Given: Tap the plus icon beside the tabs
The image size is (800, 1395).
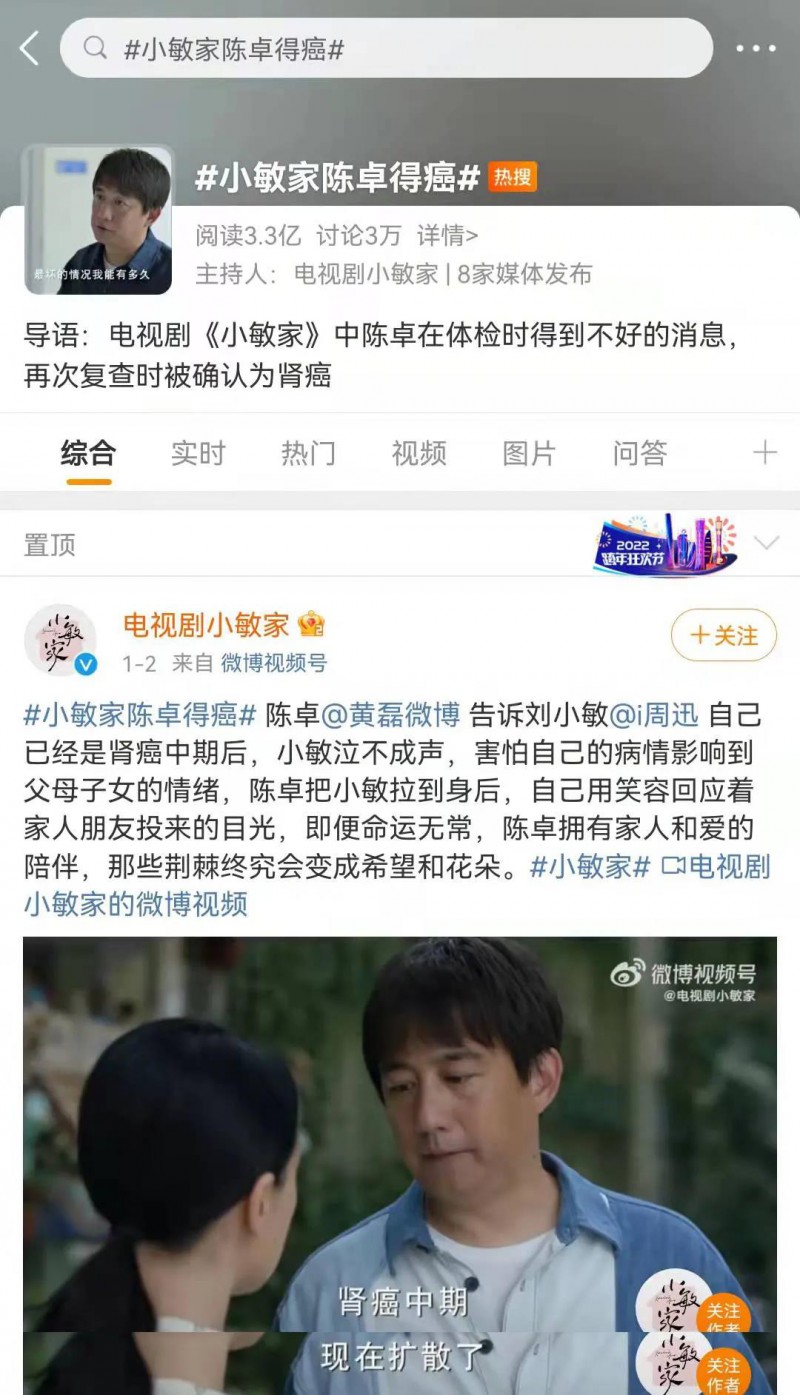Looking at the screenshot, I should pos(764,453).
